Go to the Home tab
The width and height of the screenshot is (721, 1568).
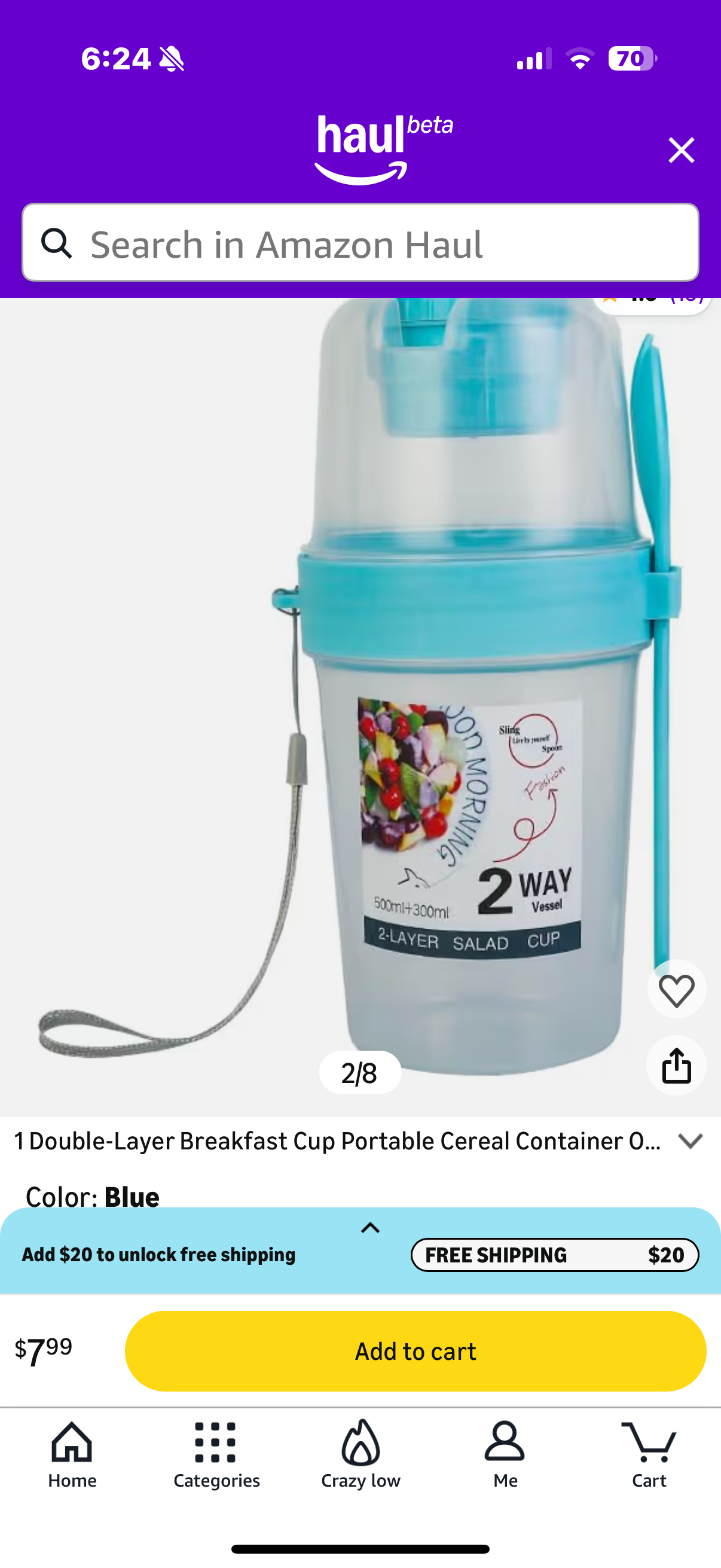click(x=72, y=1455)
